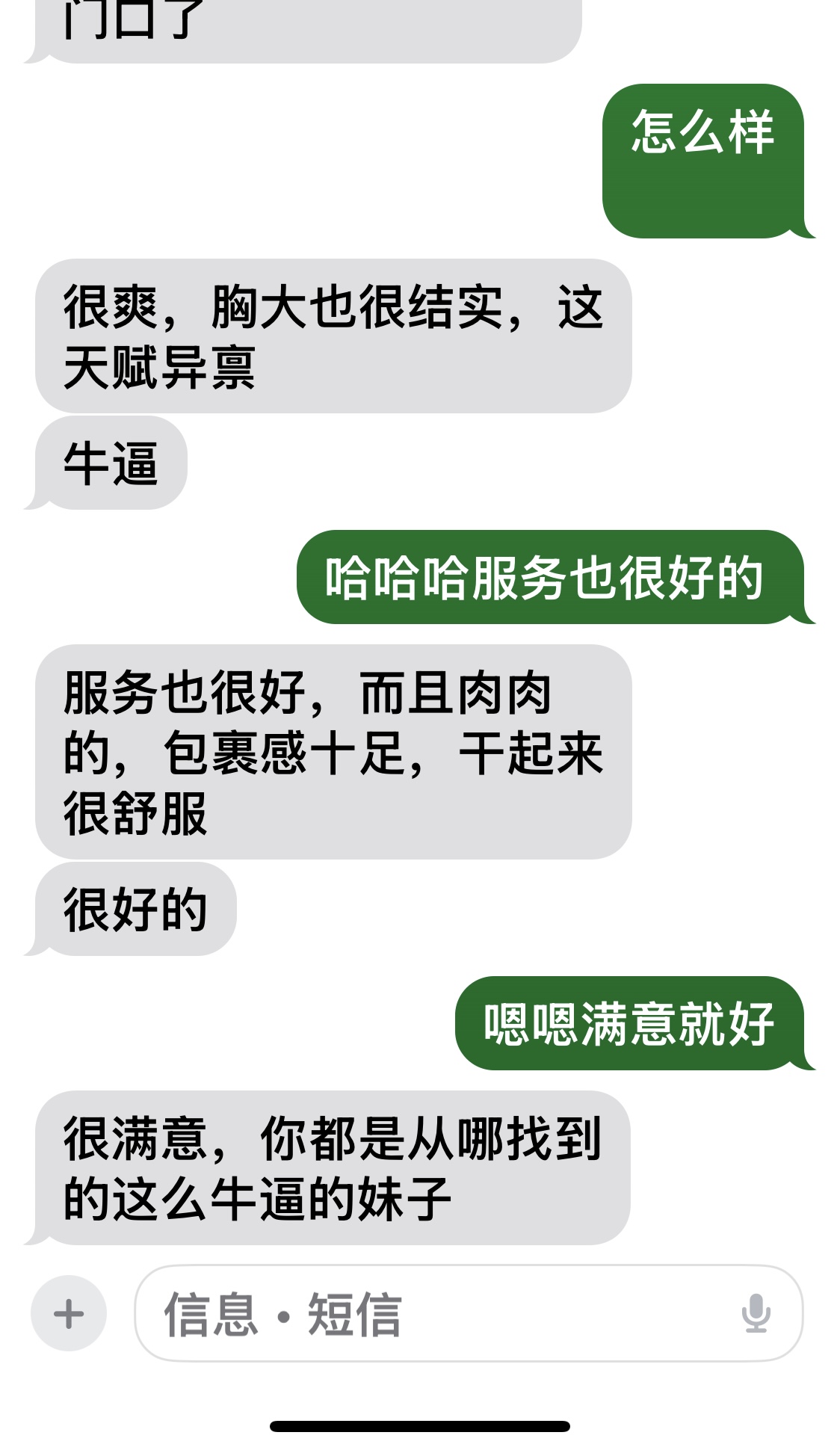Open the plus attachments button

point(69,1313)
